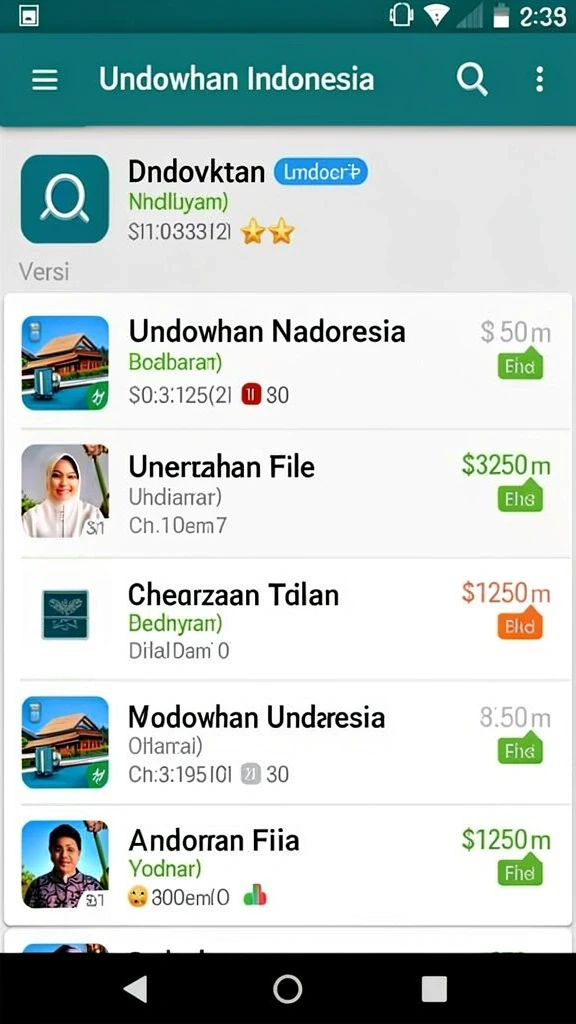Image resolution: width=576 pixels, height=1024 pixels.
Task: Open the Chearzaan Tdlan row
Action: pos(288,618)
